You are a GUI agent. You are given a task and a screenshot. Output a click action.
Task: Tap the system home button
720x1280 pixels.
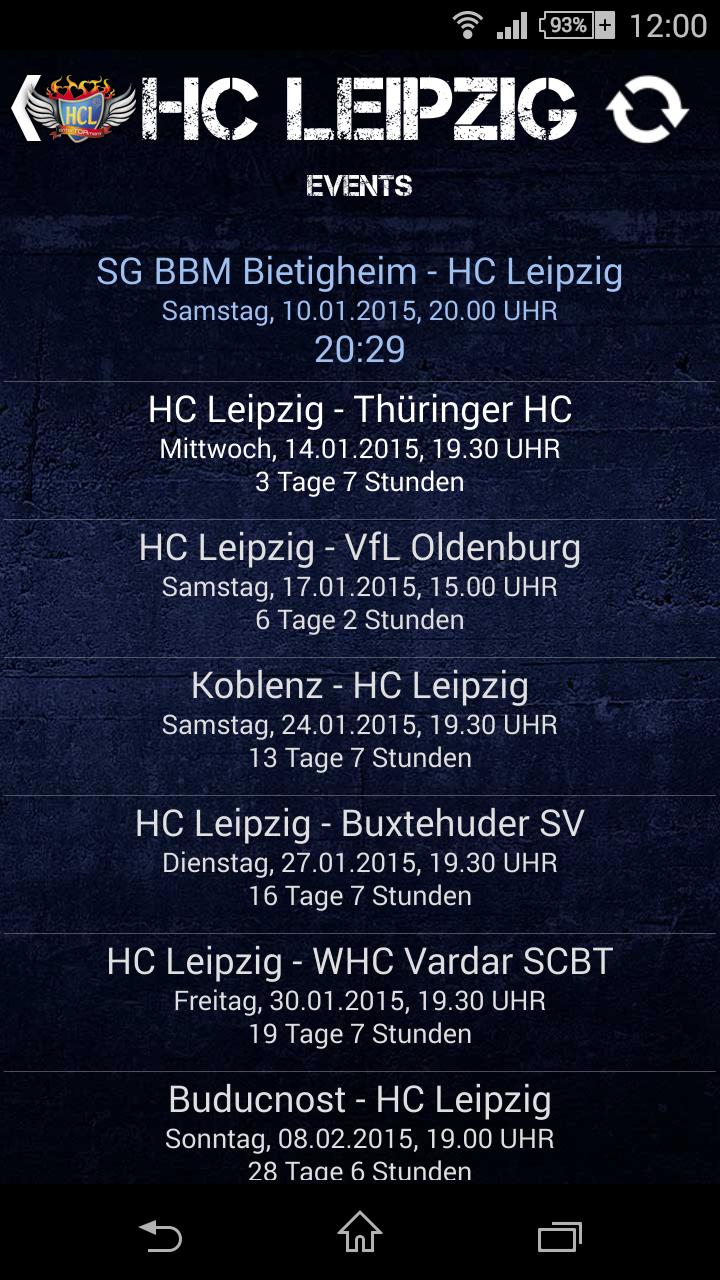click(360, 1233)
